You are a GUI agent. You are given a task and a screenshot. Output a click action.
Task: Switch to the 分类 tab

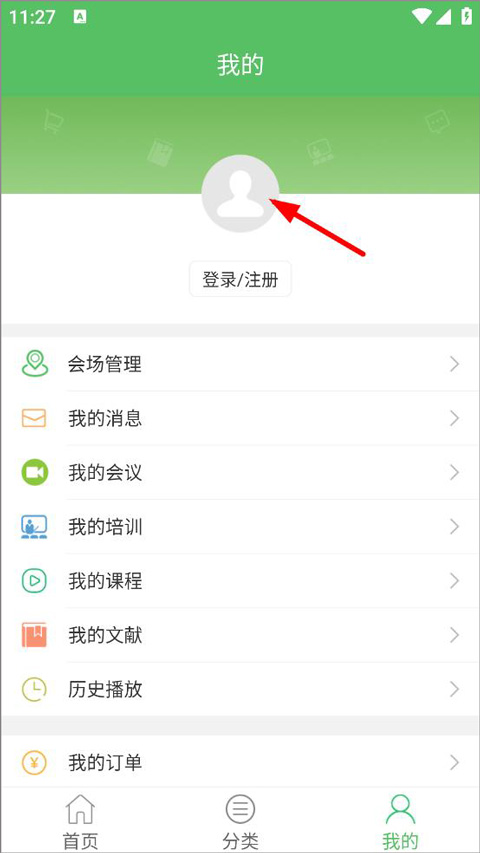point(240,820)
